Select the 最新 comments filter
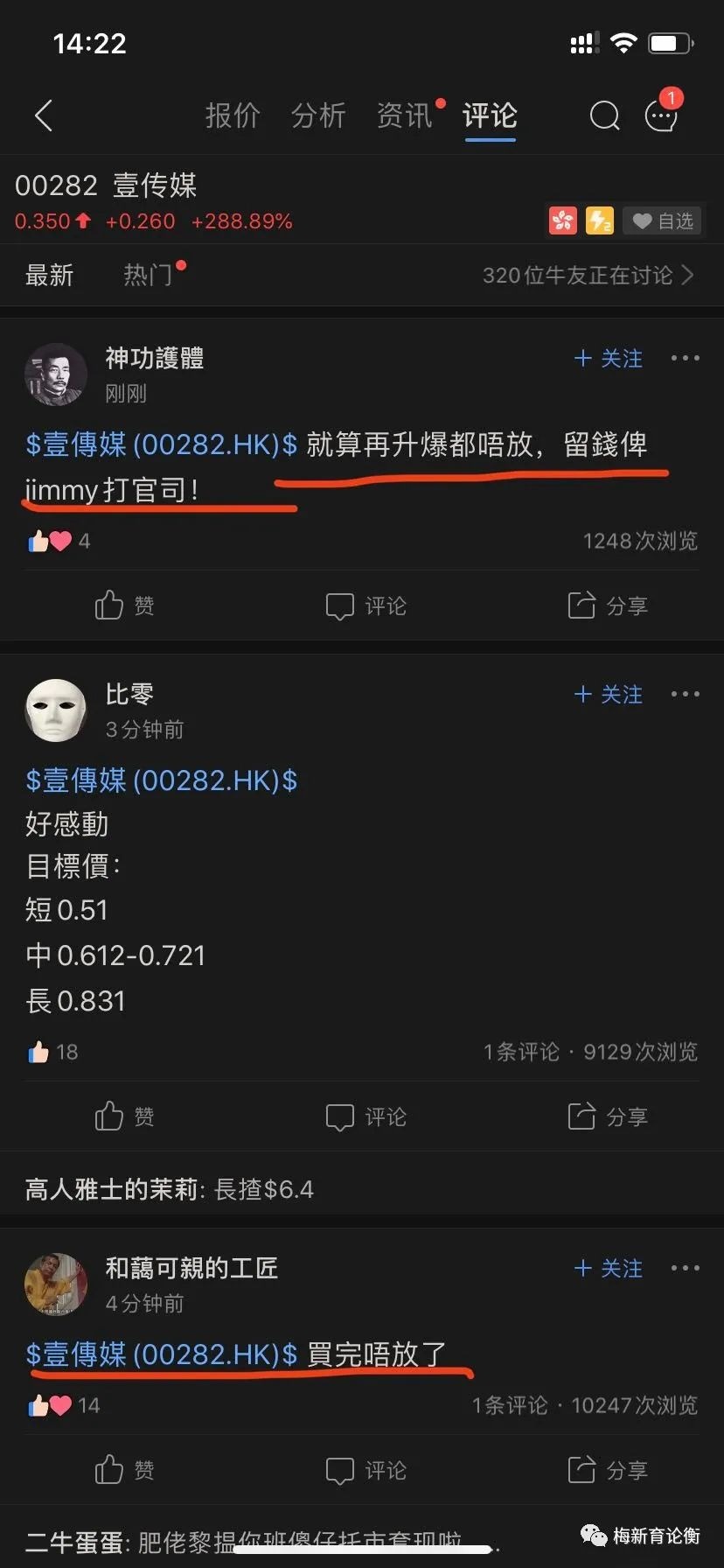Screen dimensions: 724x1568 49,275
